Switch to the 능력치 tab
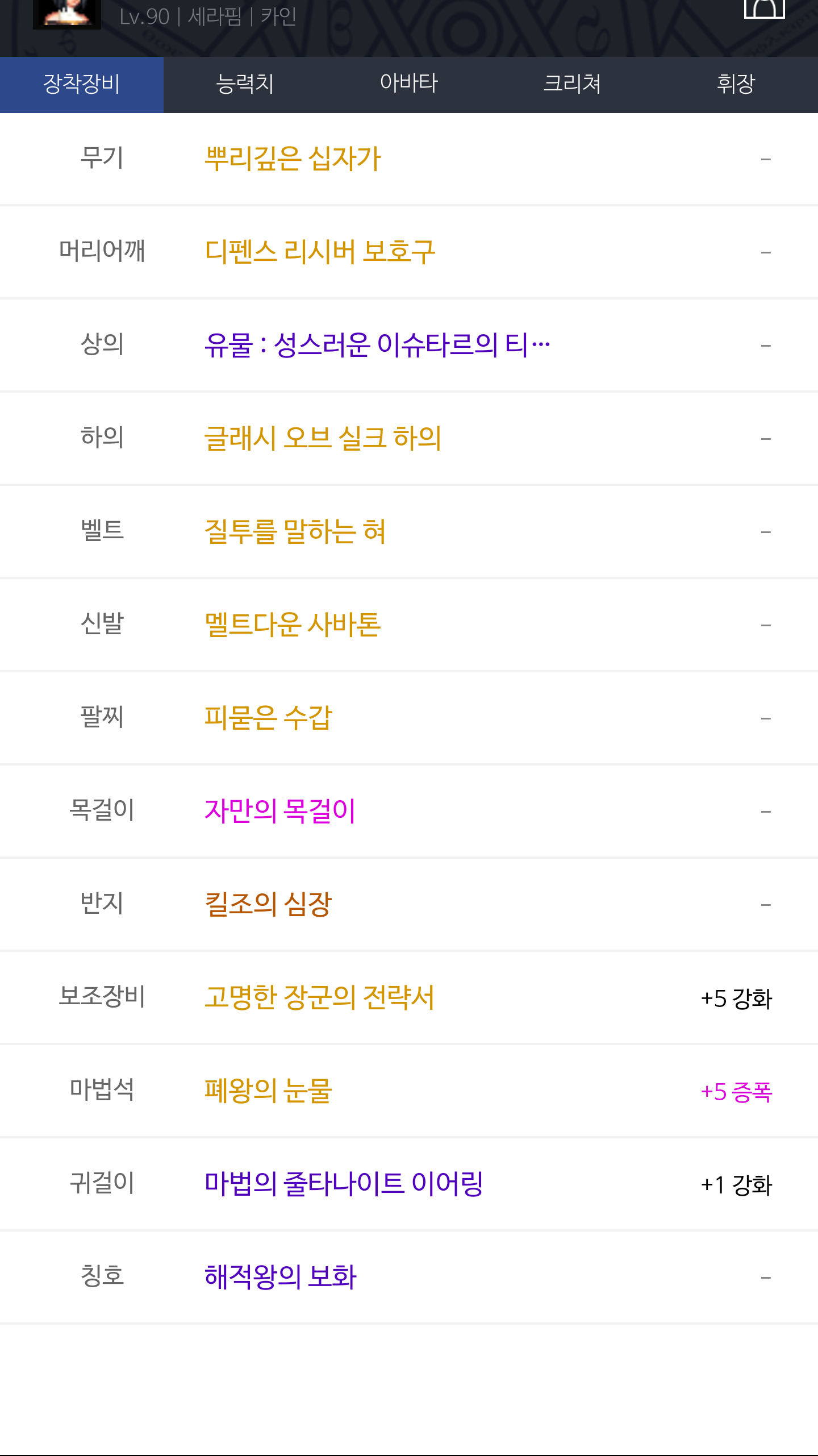The width and height of the screenshot is (818, 1456). coord(245,84)
